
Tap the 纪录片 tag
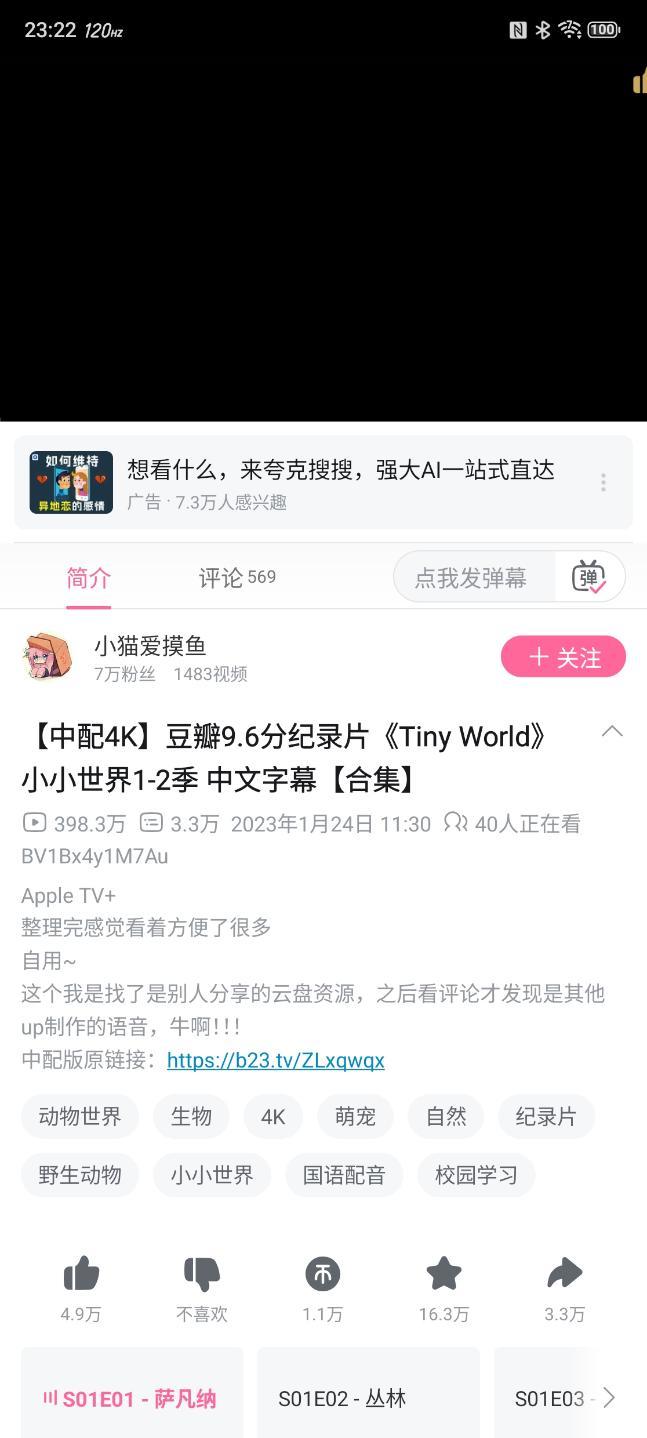point(545,1116)
